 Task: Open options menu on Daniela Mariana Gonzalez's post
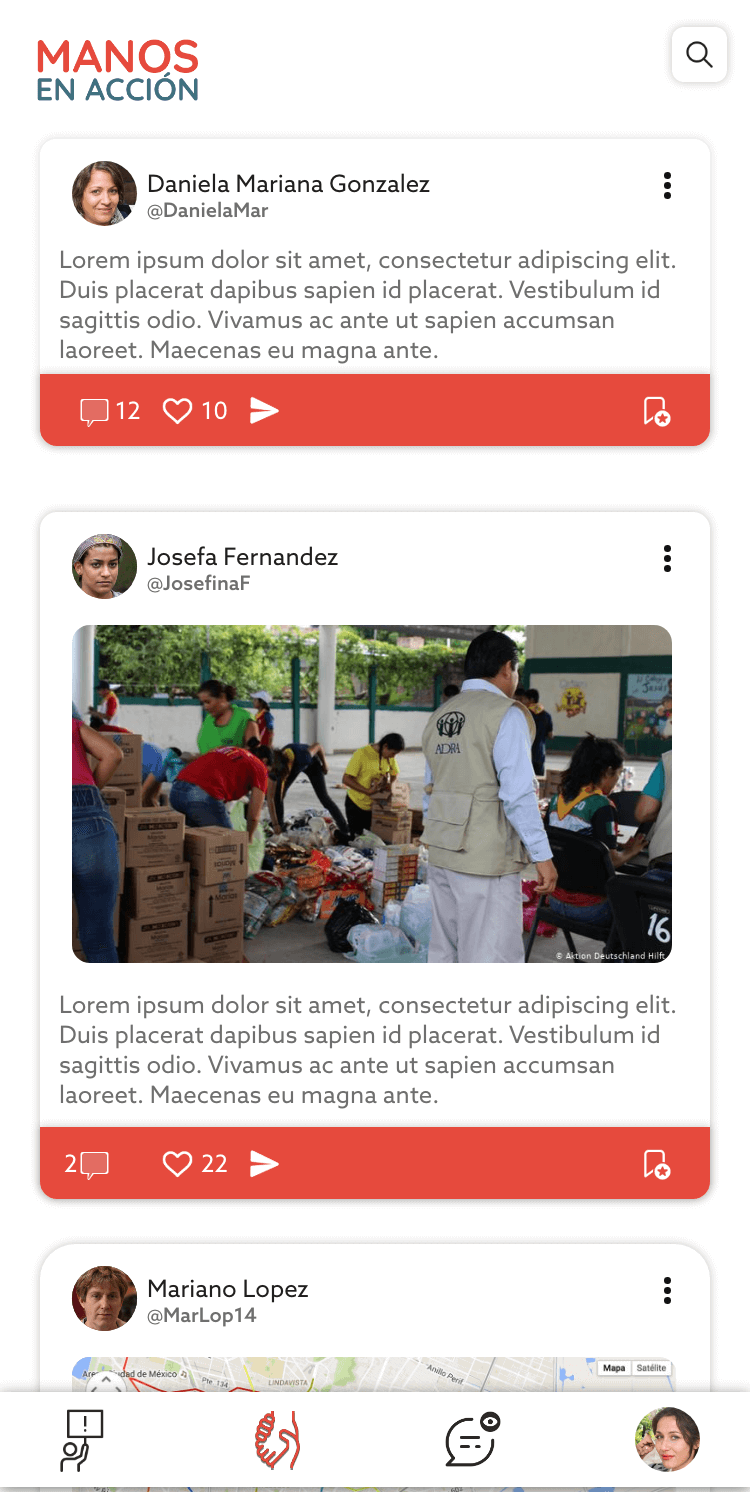[667, 185]
